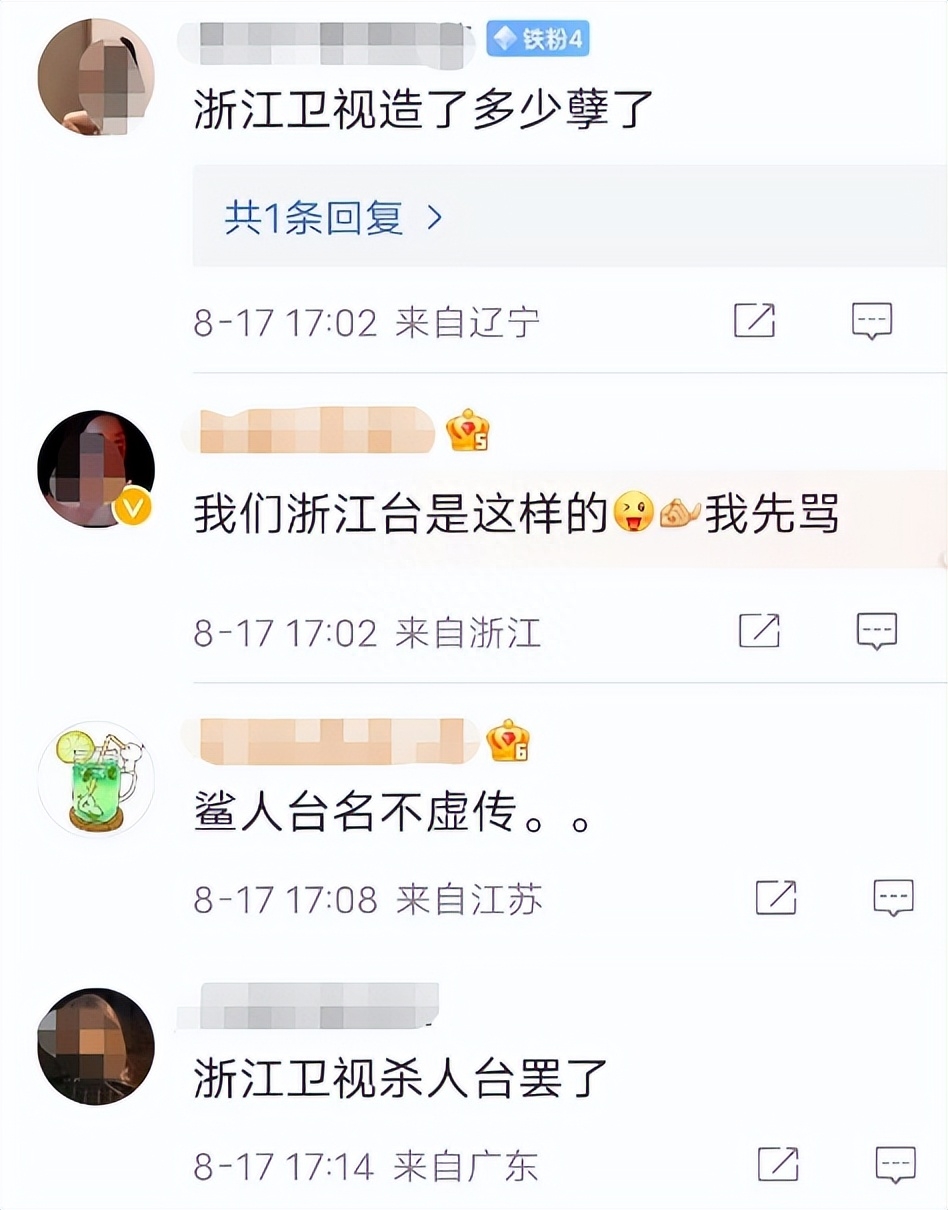Reply to the 鲨人台名不虚传 comment

[893, 898]
